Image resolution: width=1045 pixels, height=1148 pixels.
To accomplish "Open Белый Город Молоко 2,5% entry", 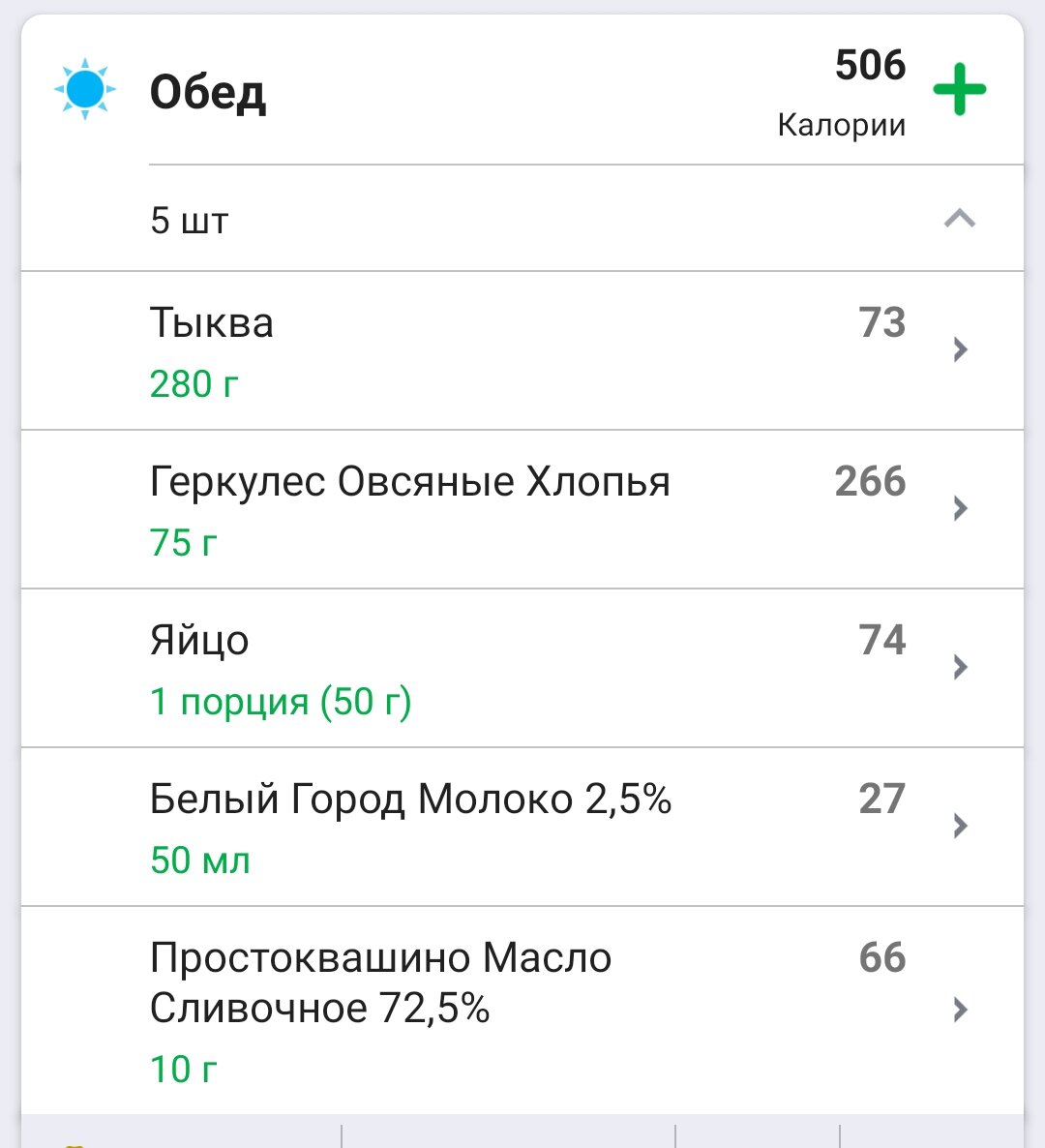I will [x=522, y=827].
